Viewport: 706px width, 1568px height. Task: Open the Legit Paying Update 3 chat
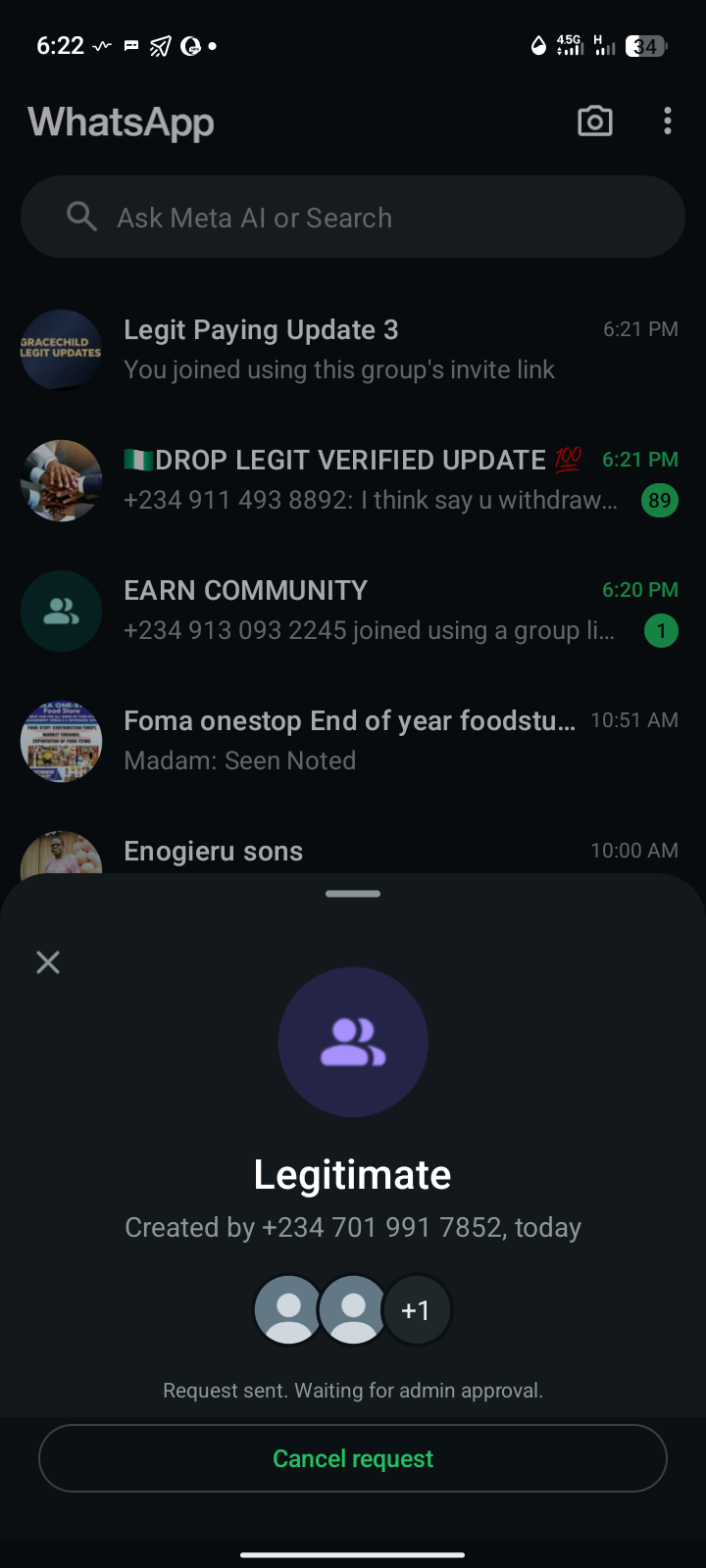click(x=353, y=350)
